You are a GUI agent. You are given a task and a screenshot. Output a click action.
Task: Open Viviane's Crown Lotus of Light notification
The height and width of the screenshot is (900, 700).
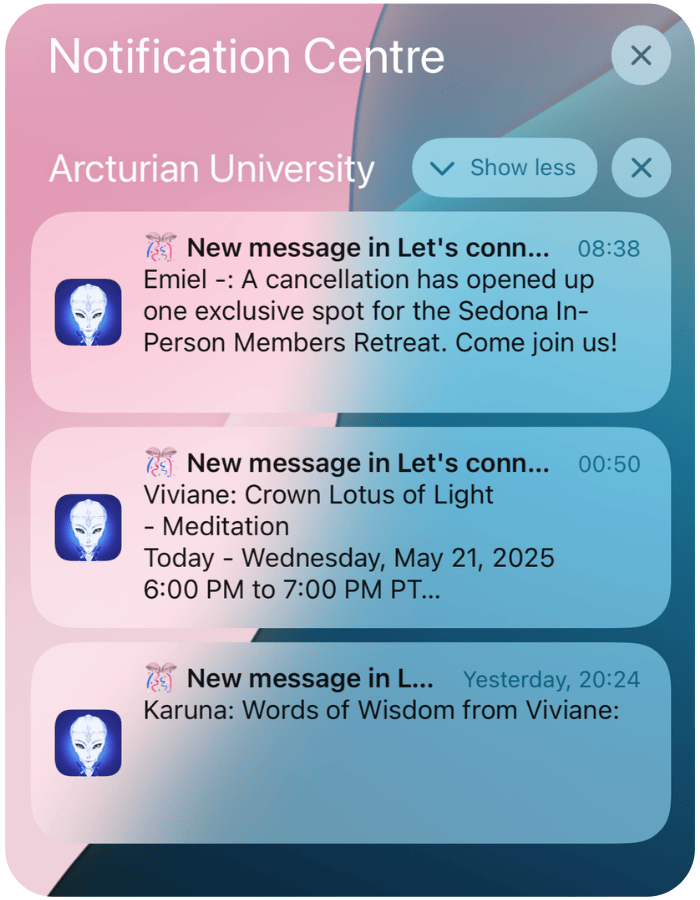coord(351,527)
